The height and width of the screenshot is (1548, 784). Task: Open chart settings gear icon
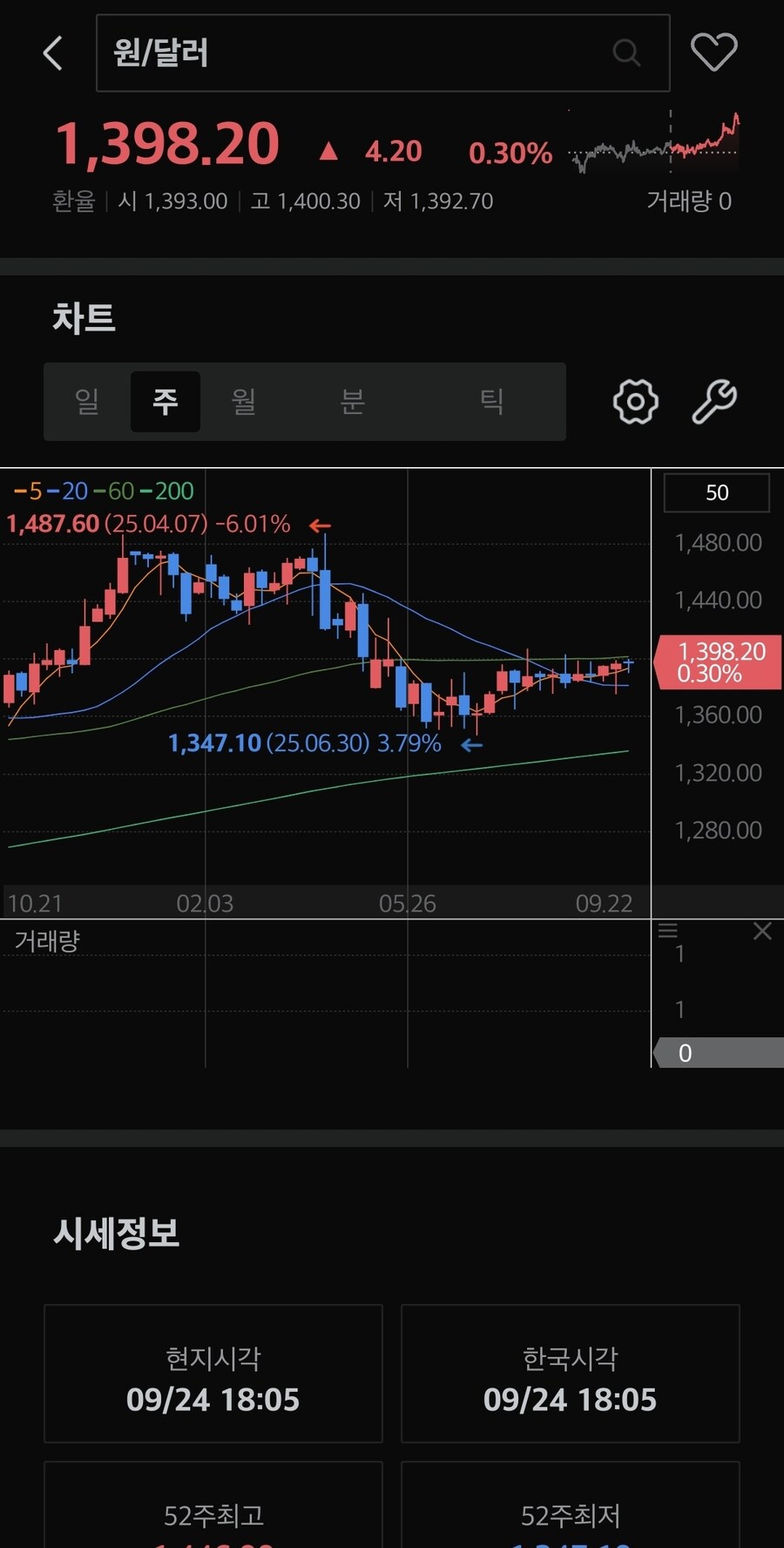click(635, 402)
